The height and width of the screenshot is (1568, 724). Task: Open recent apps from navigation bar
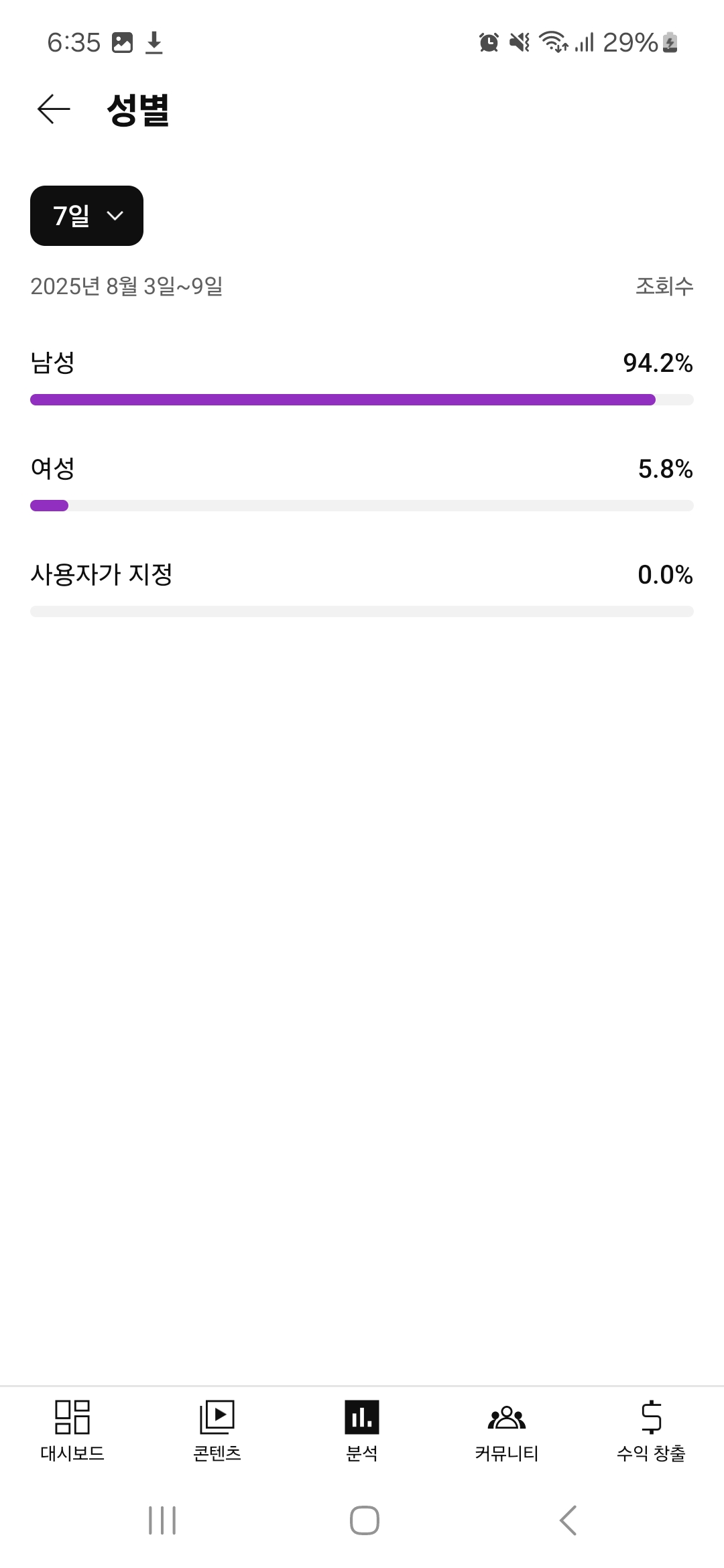click(x=162, y=1520)
